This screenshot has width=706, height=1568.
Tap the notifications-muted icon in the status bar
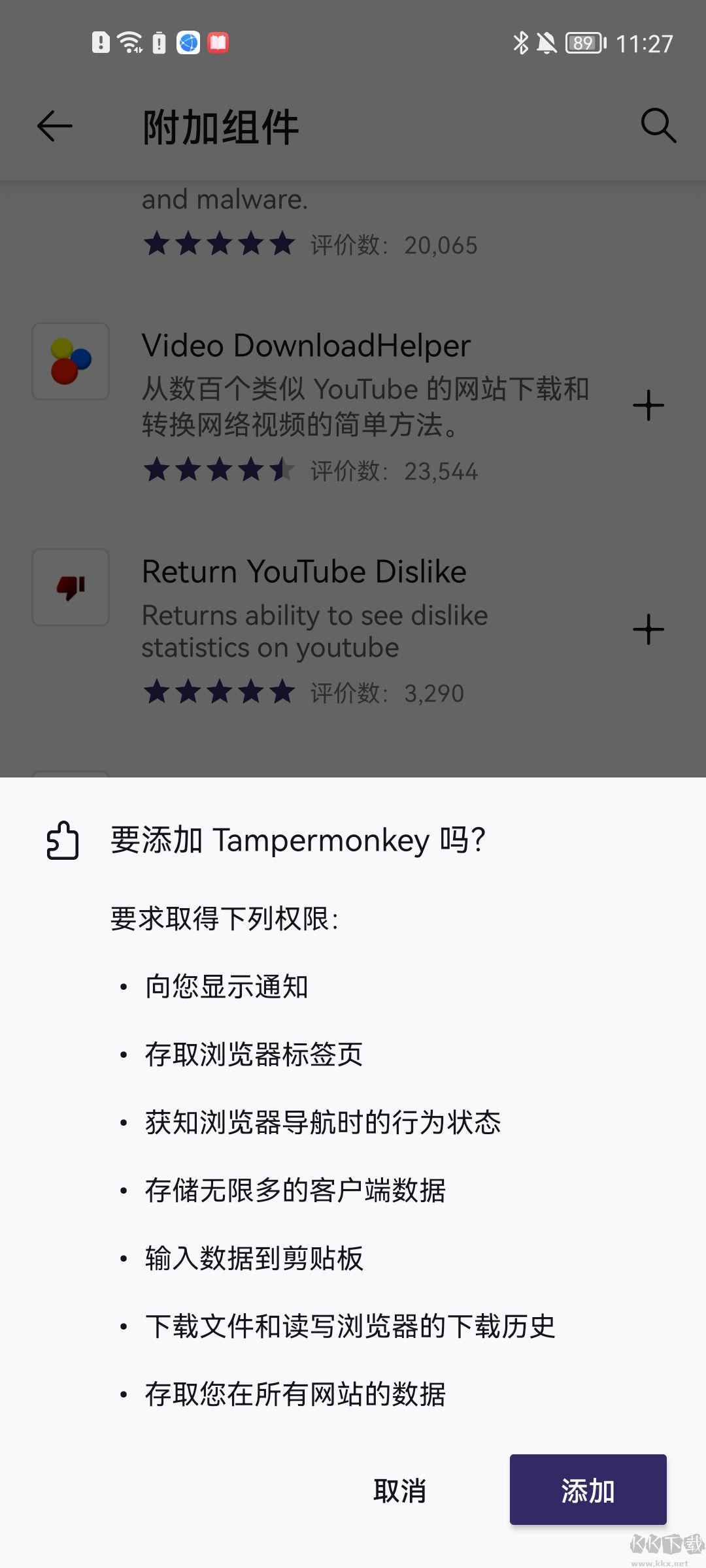click(546, 42)
